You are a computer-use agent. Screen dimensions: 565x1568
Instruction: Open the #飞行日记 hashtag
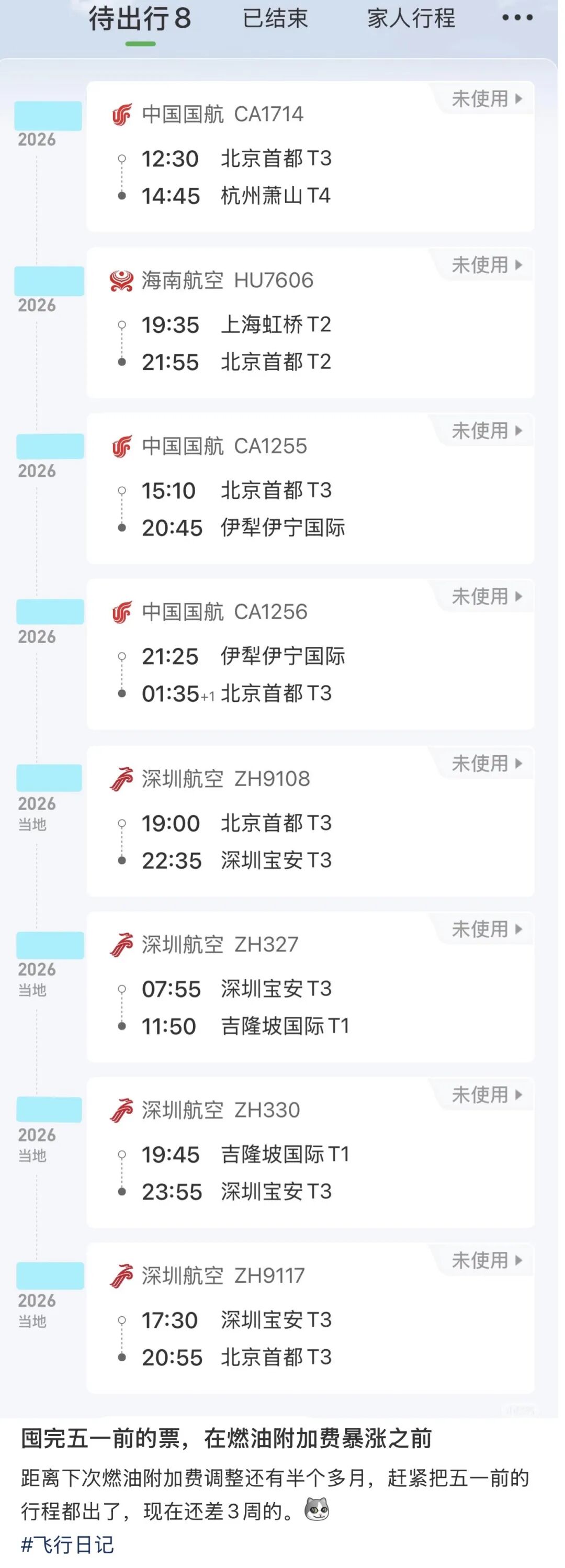tap(67, 1544)
